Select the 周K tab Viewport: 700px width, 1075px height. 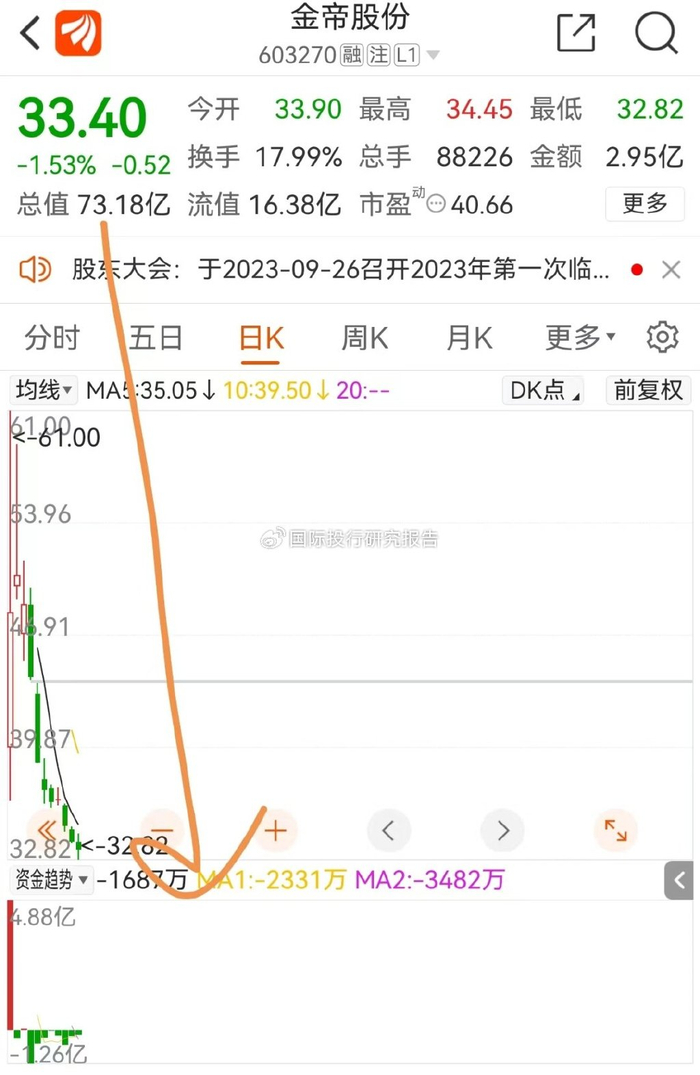[364, 338]
